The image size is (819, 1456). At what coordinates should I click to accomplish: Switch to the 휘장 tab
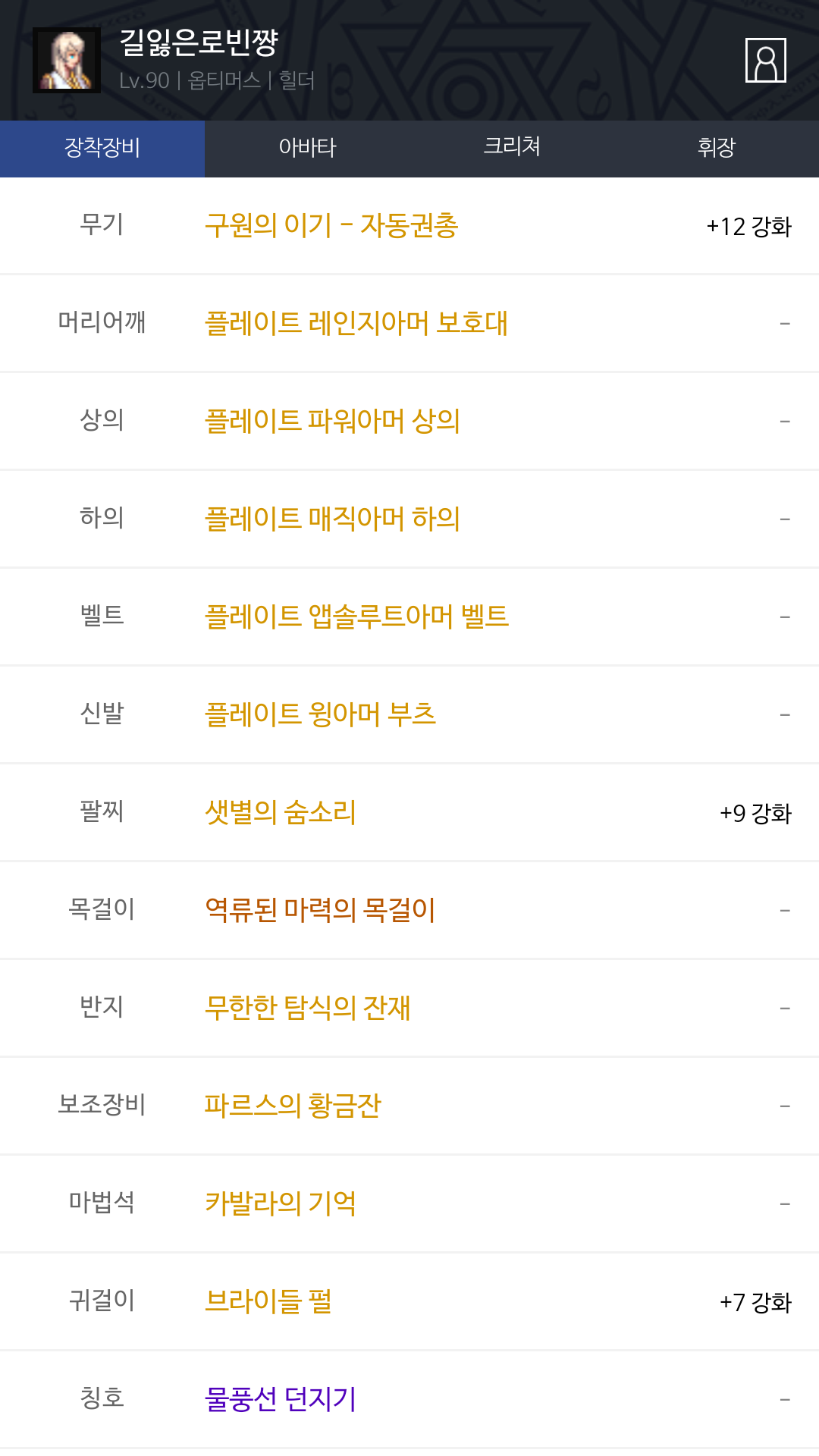coord(717,148)
